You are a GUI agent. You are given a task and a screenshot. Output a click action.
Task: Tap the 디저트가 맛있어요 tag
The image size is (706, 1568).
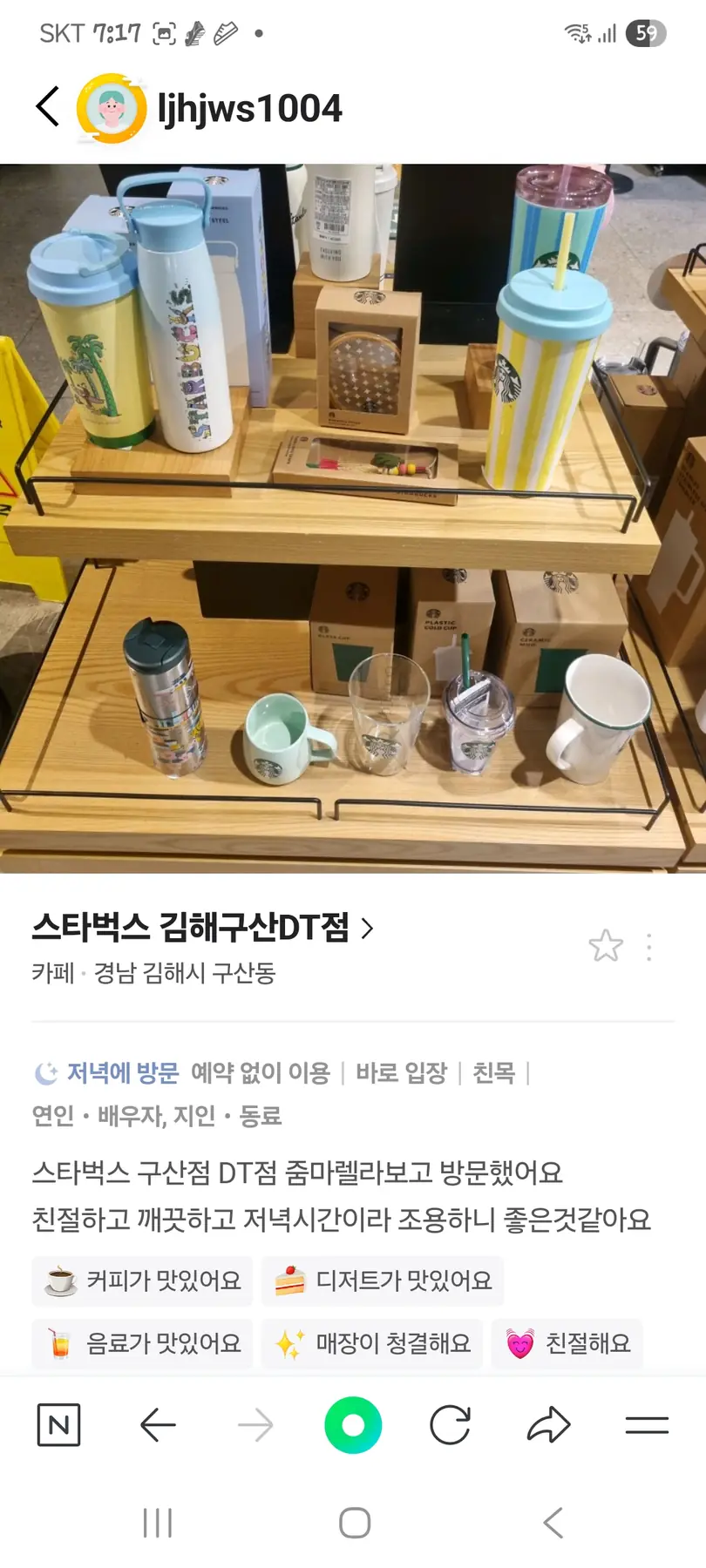tap(383, 1281)
